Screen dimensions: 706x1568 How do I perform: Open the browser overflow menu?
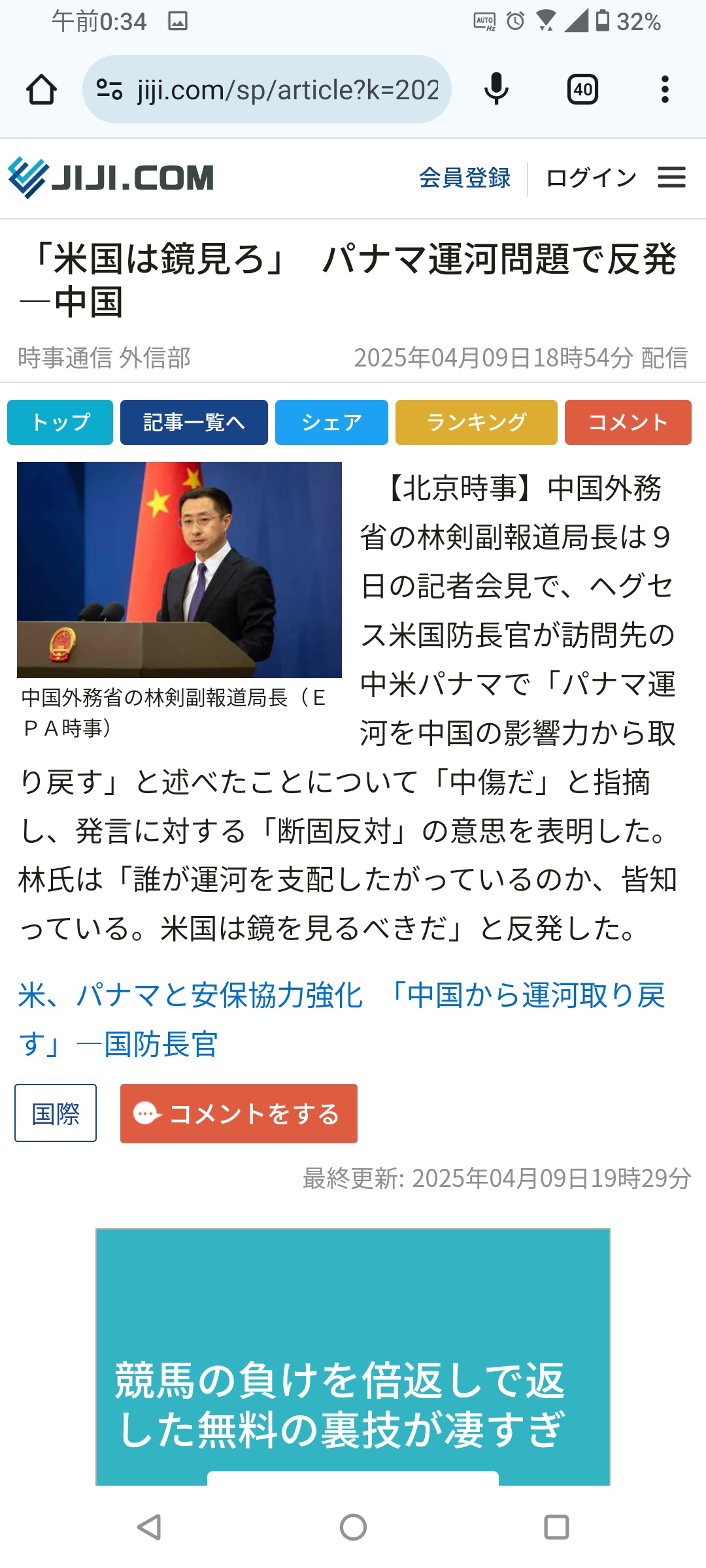click(x=665, y=90)
